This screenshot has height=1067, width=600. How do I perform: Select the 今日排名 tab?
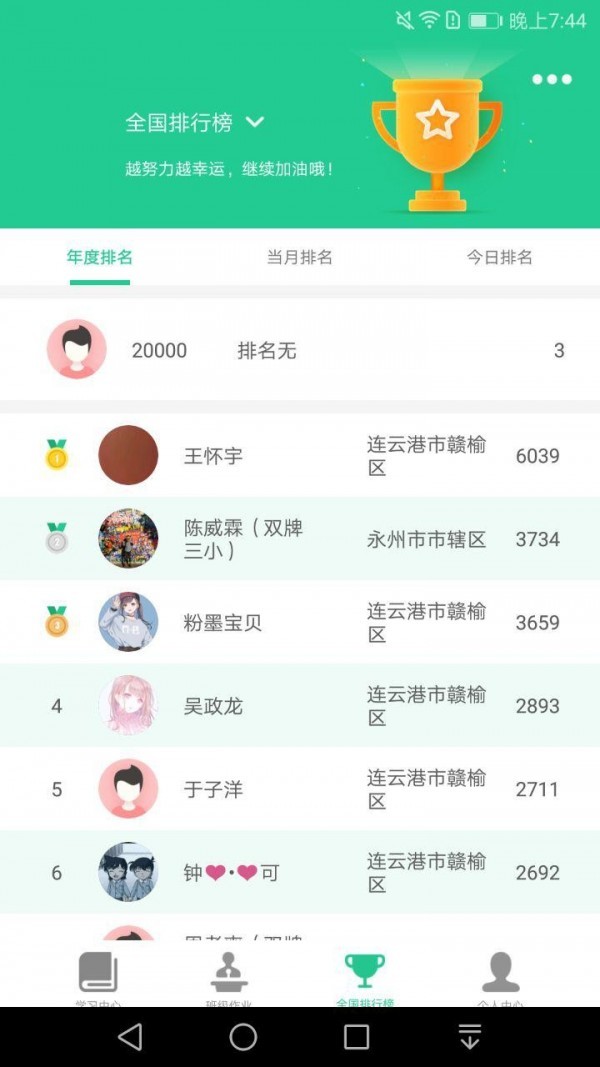(x=499, y=257)
